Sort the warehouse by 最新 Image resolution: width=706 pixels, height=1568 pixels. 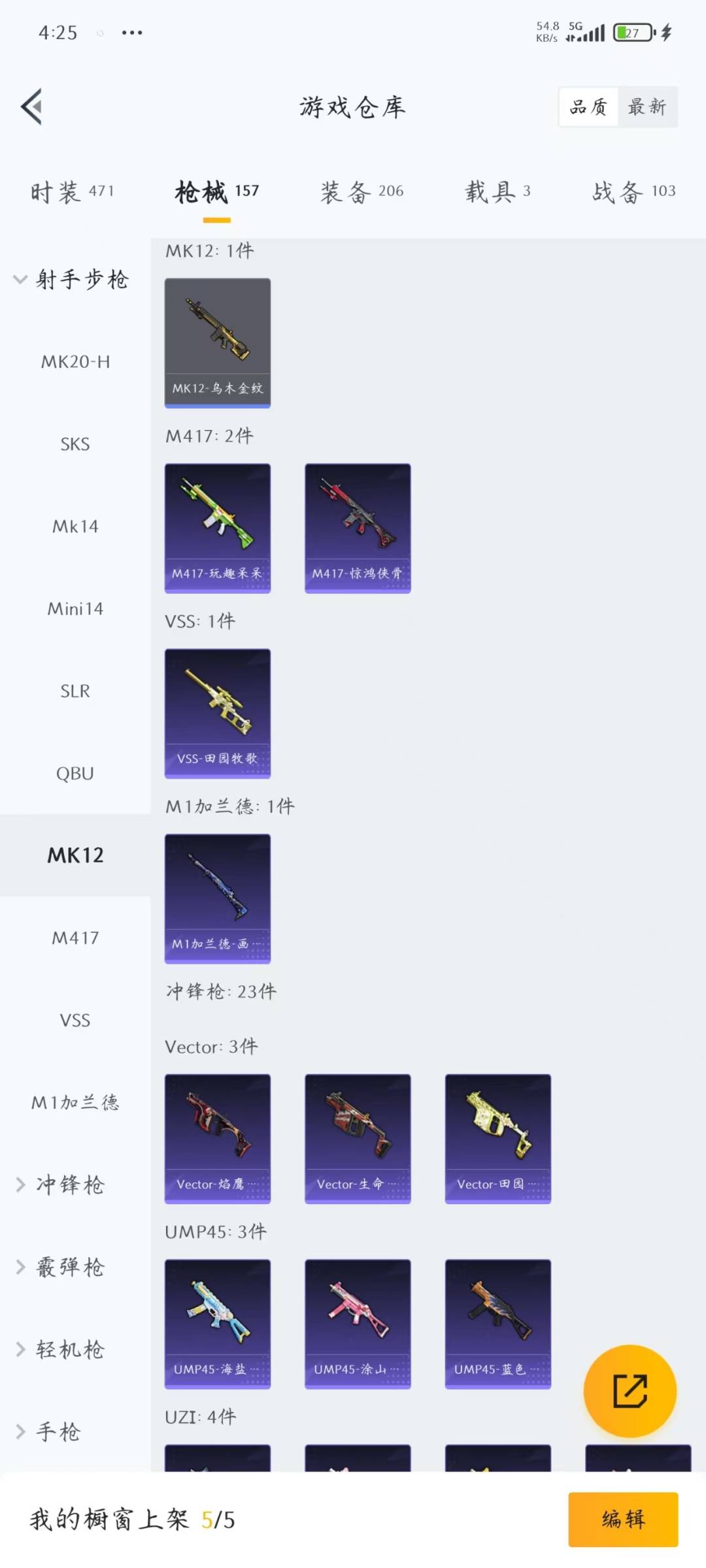(x=647, y=107)
